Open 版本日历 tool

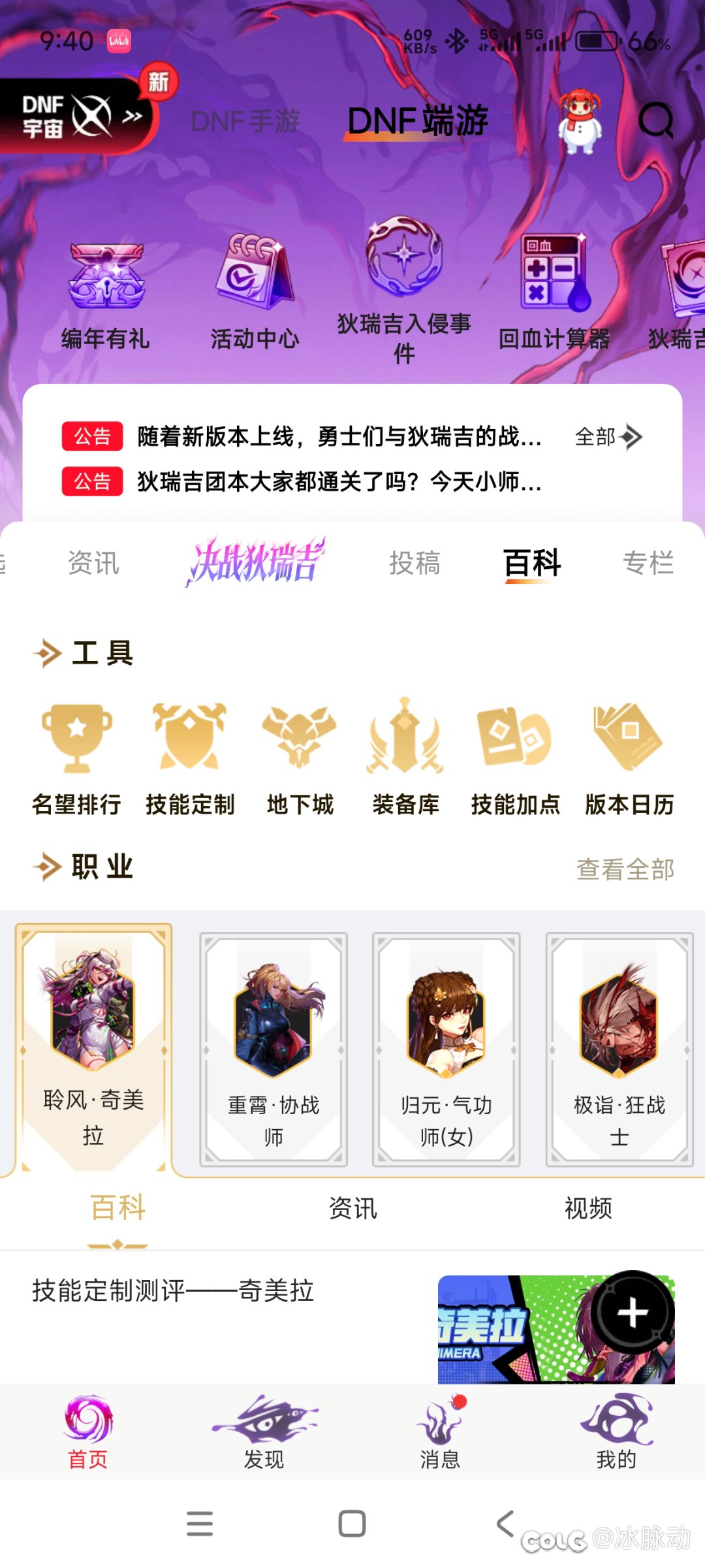tap(629, 758)
